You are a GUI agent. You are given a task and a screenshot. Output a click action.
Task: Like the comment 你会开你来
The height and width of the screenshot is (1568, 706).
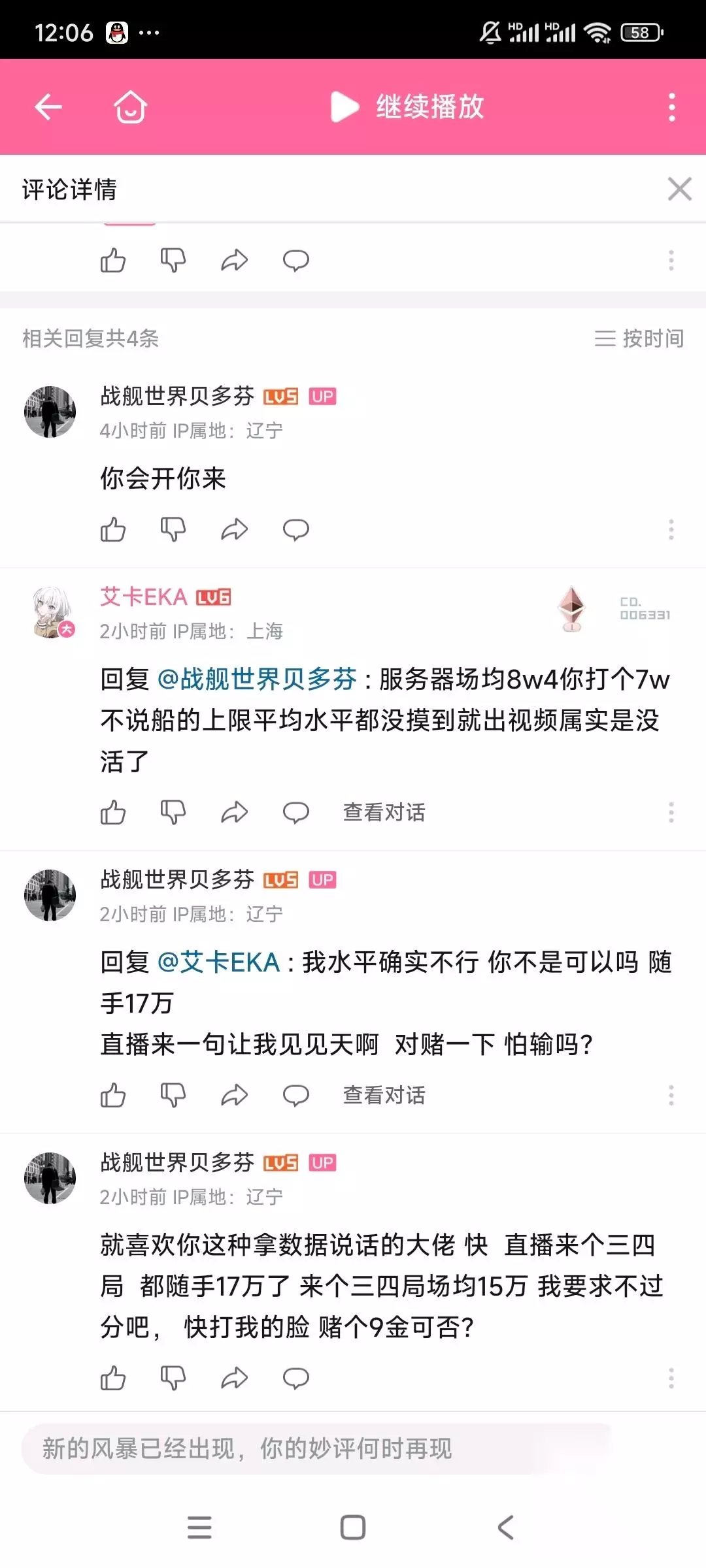point(113,530)
